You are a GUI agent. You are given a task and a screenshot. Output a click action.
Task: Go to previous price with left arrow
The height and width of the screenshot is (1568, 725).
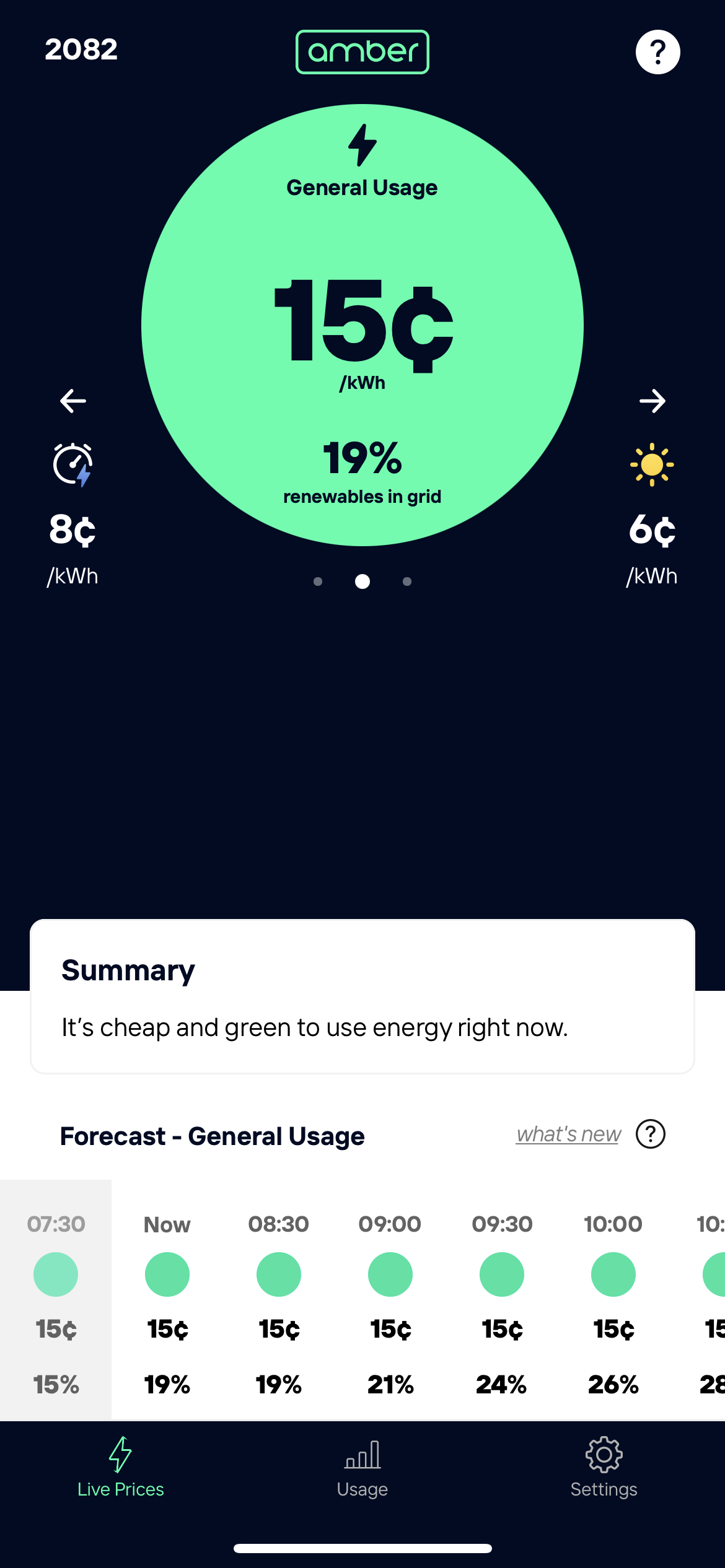(73, 401)
